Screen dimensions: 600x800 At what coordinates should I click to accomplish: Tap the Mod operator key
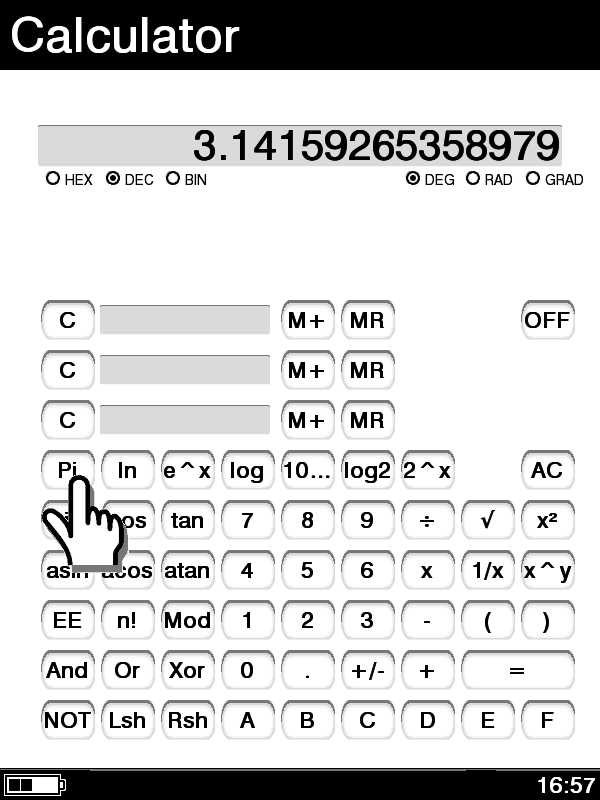(187, 620)
